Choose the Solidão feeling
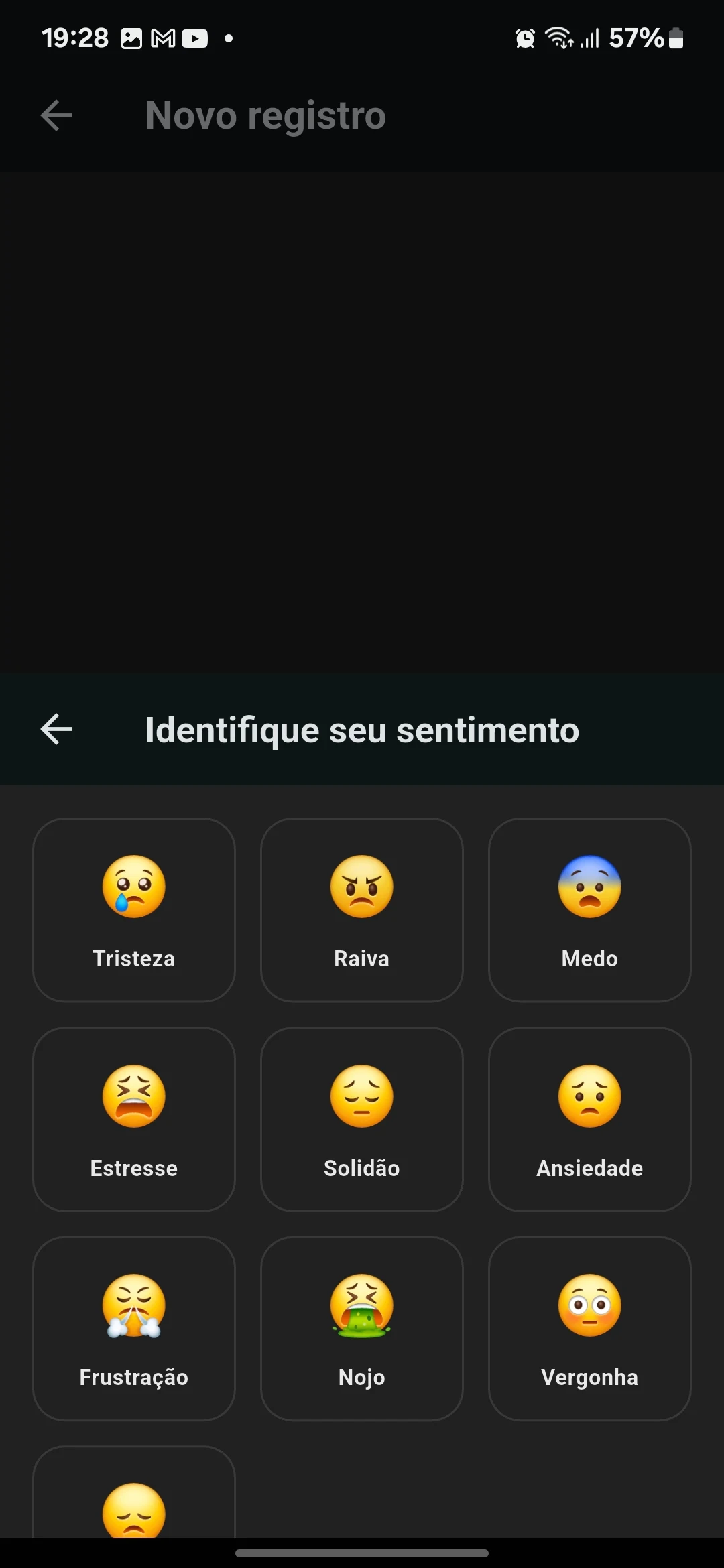 tap(362, 1119)
